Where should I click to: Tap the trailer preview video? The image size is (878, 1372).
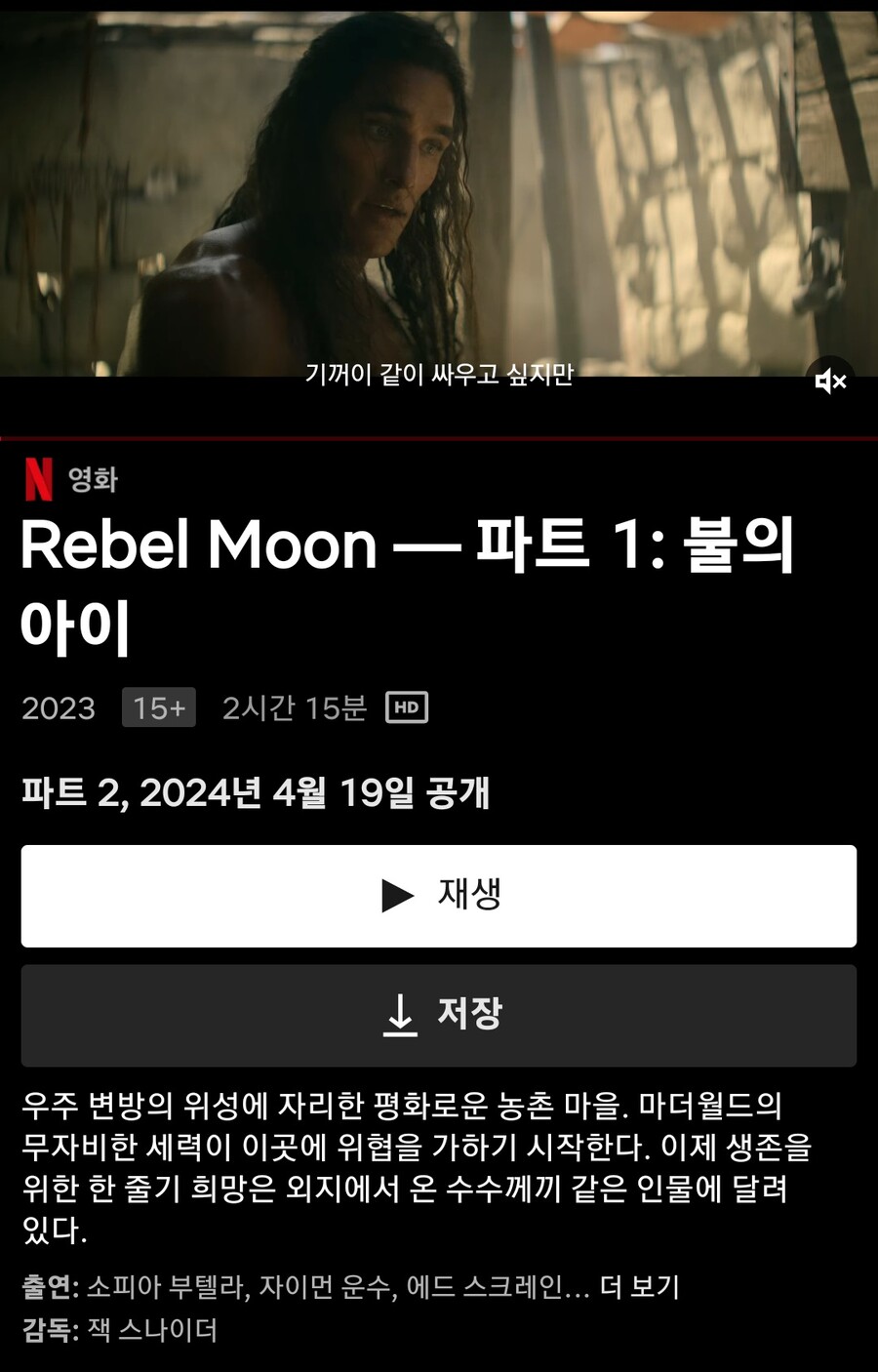coord(439,195)
